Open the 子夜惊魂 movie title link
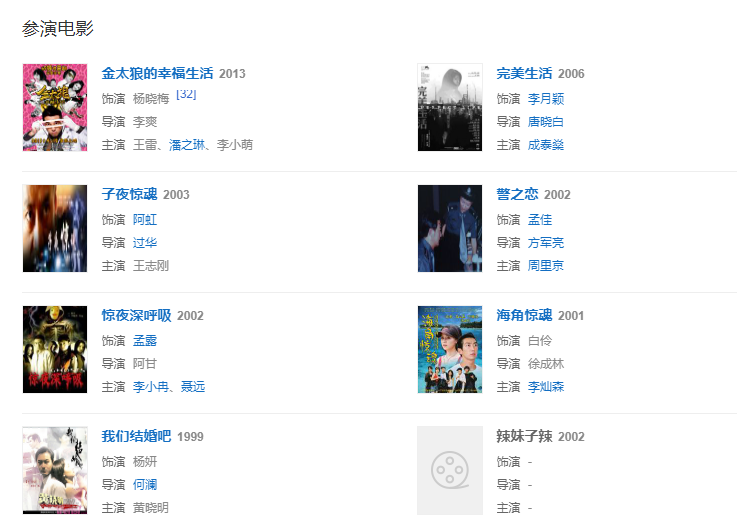 pos(129,194)
